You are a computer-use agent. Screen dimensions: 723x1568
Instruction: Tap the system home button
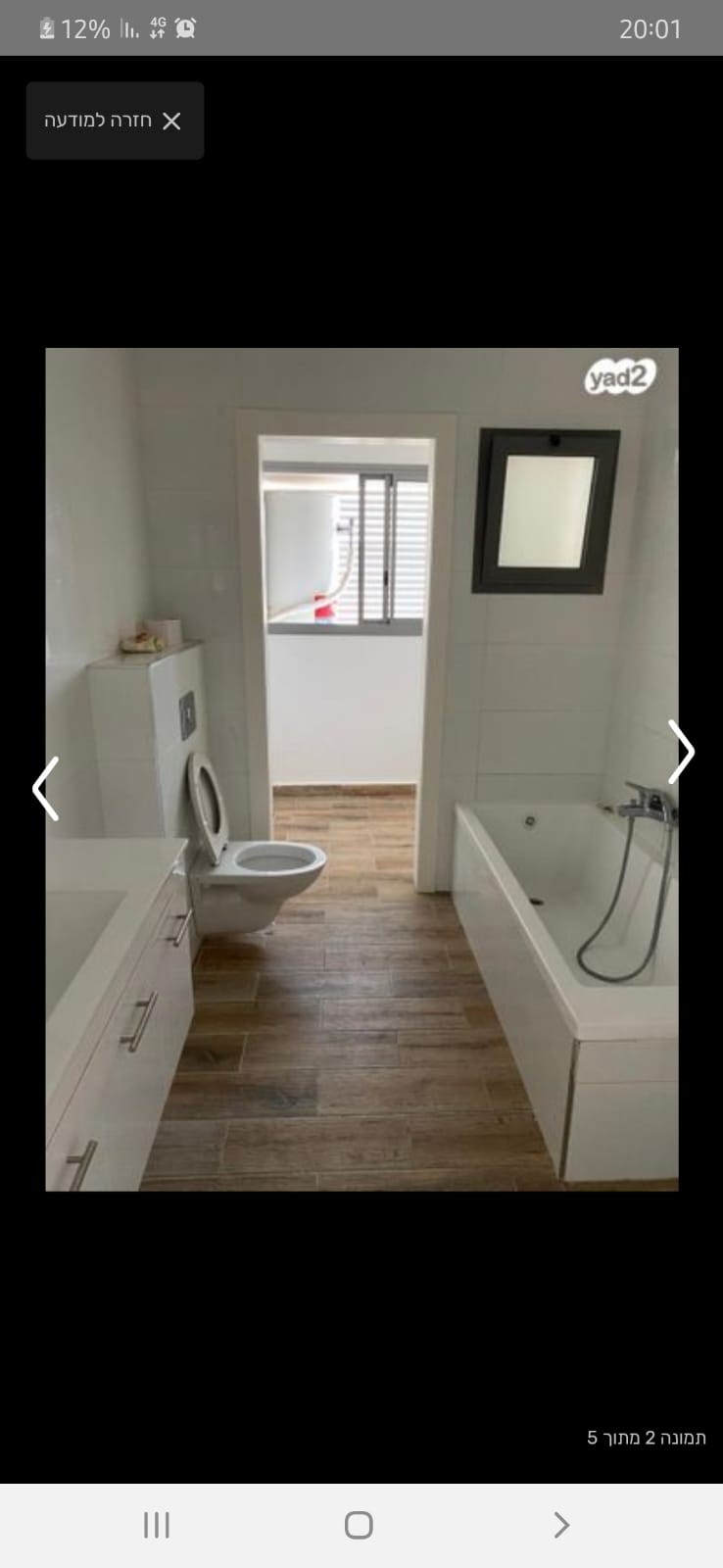coord(359,1525)
